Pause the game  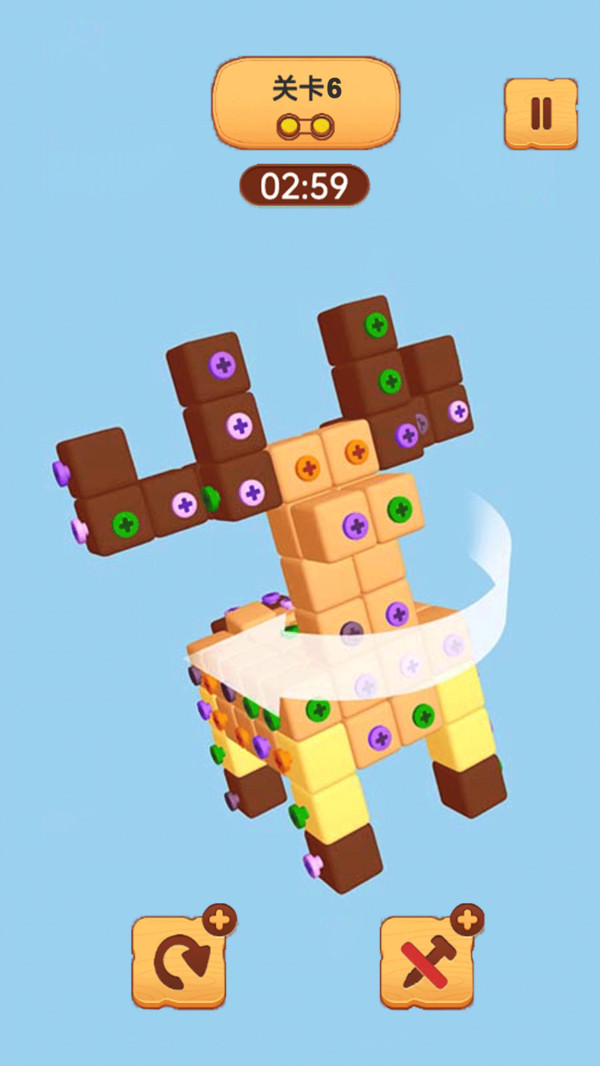540,113
